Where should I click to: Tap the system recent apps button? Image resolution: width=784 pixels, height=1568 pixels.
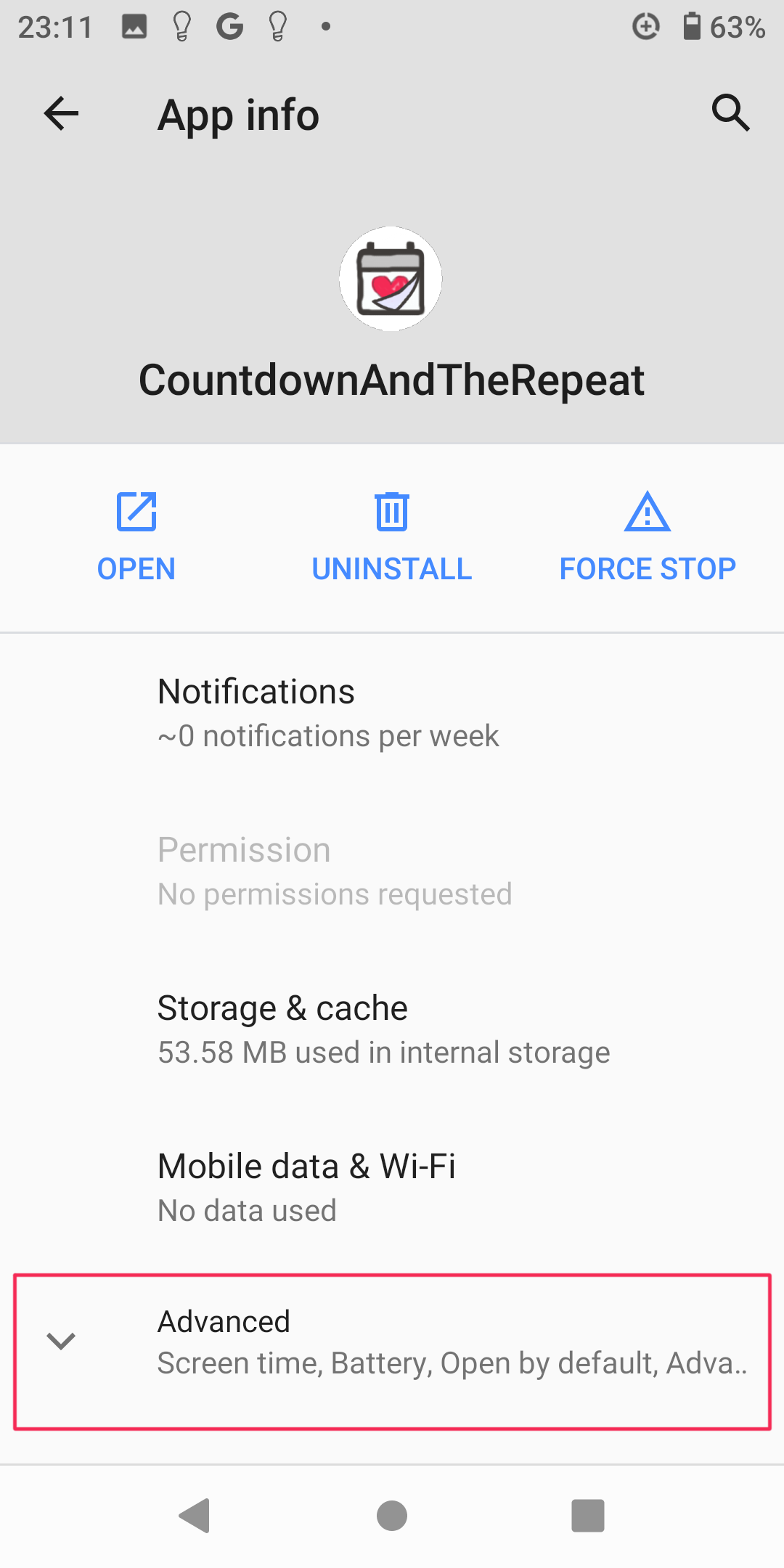(x=588, y=1516)
